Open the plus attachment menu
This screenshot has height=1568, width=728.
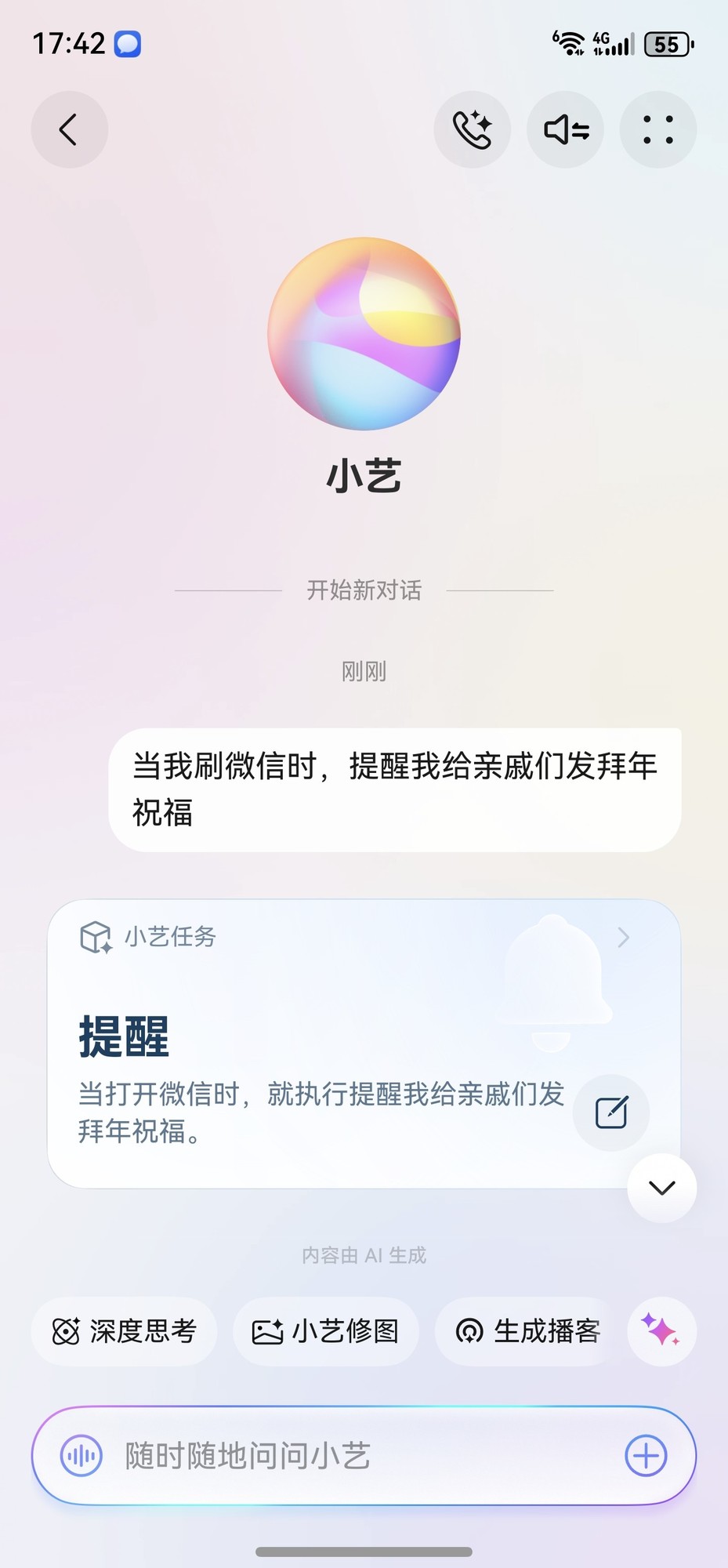(x=646, y=1456)
